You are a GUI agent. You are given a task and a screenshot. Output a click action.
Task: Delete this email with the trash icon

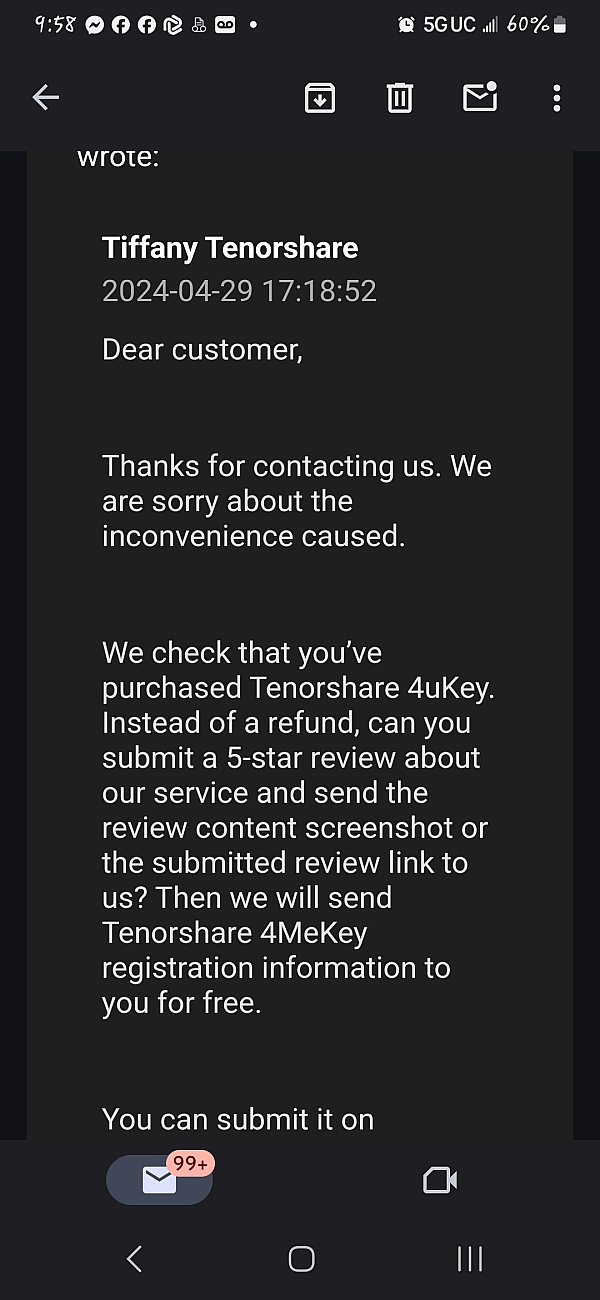tap(399, 97)
